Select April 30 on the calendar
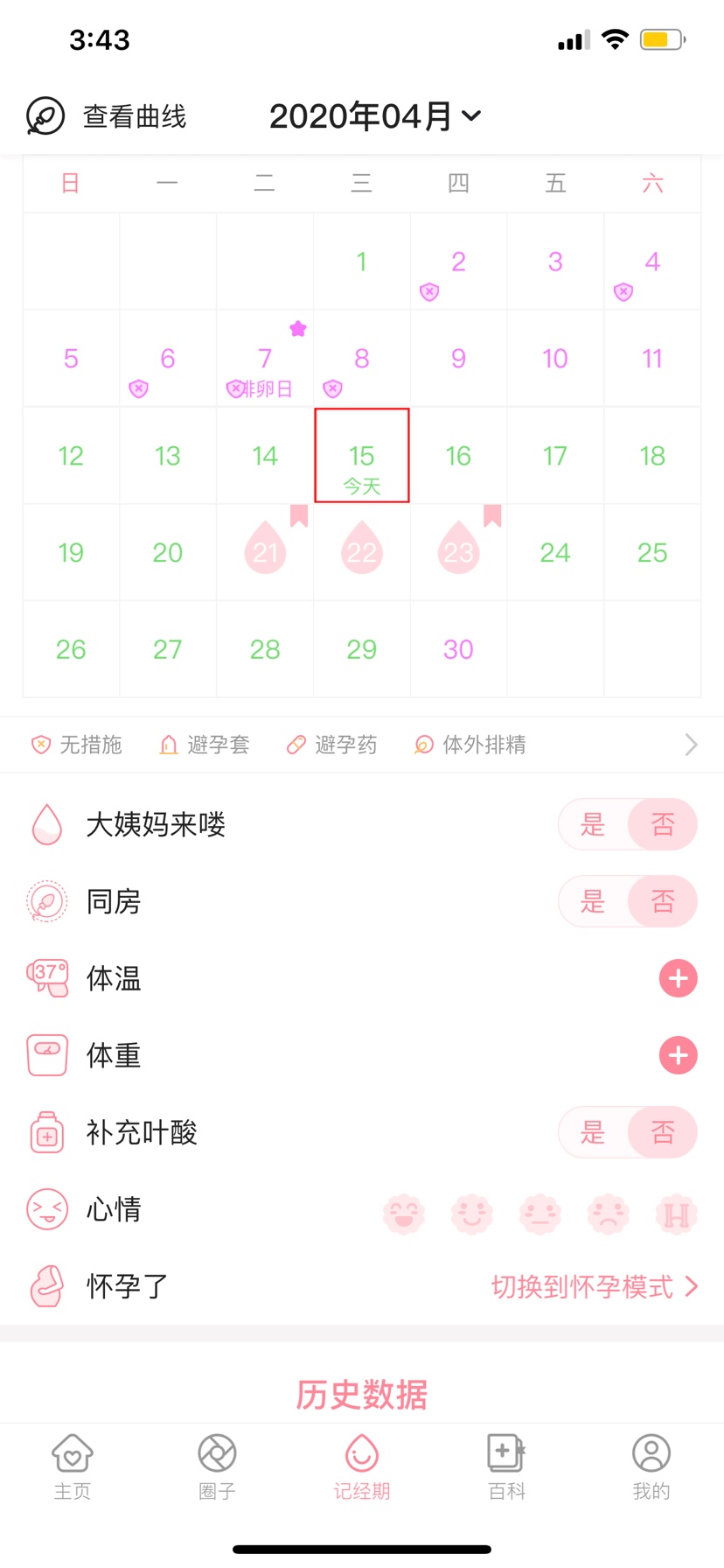Screen dimensions: 724x1568 tap(458, 649)
